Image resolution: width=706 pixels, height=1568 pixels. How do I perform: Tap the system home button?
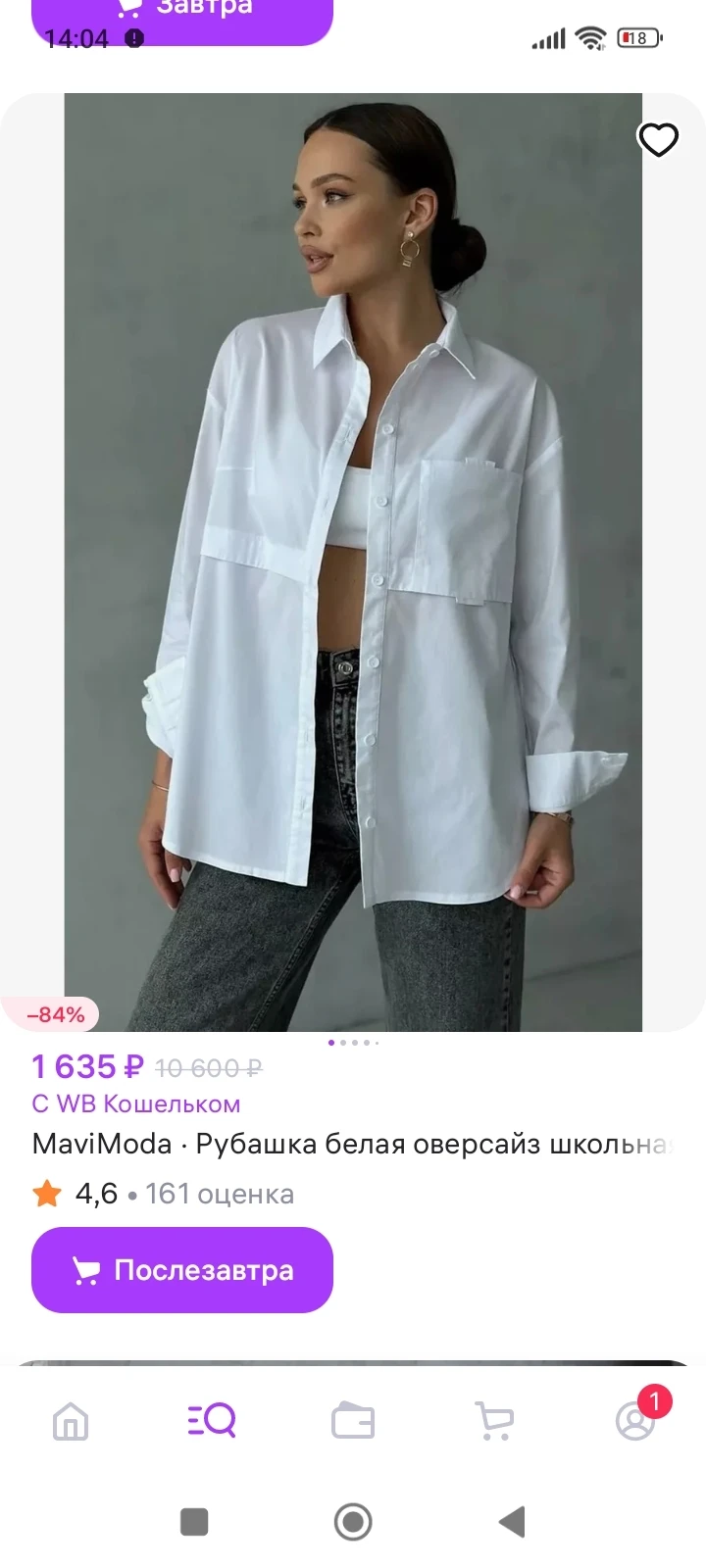click(353, 1522)
